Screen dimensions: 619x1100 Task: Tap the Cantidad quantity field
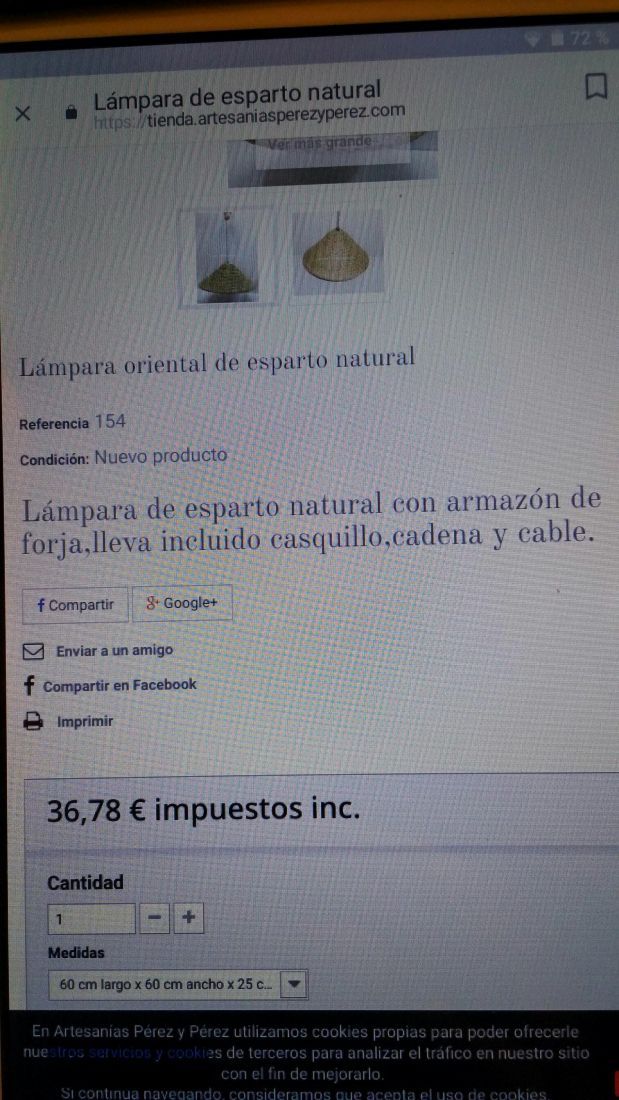coord(92,919)
